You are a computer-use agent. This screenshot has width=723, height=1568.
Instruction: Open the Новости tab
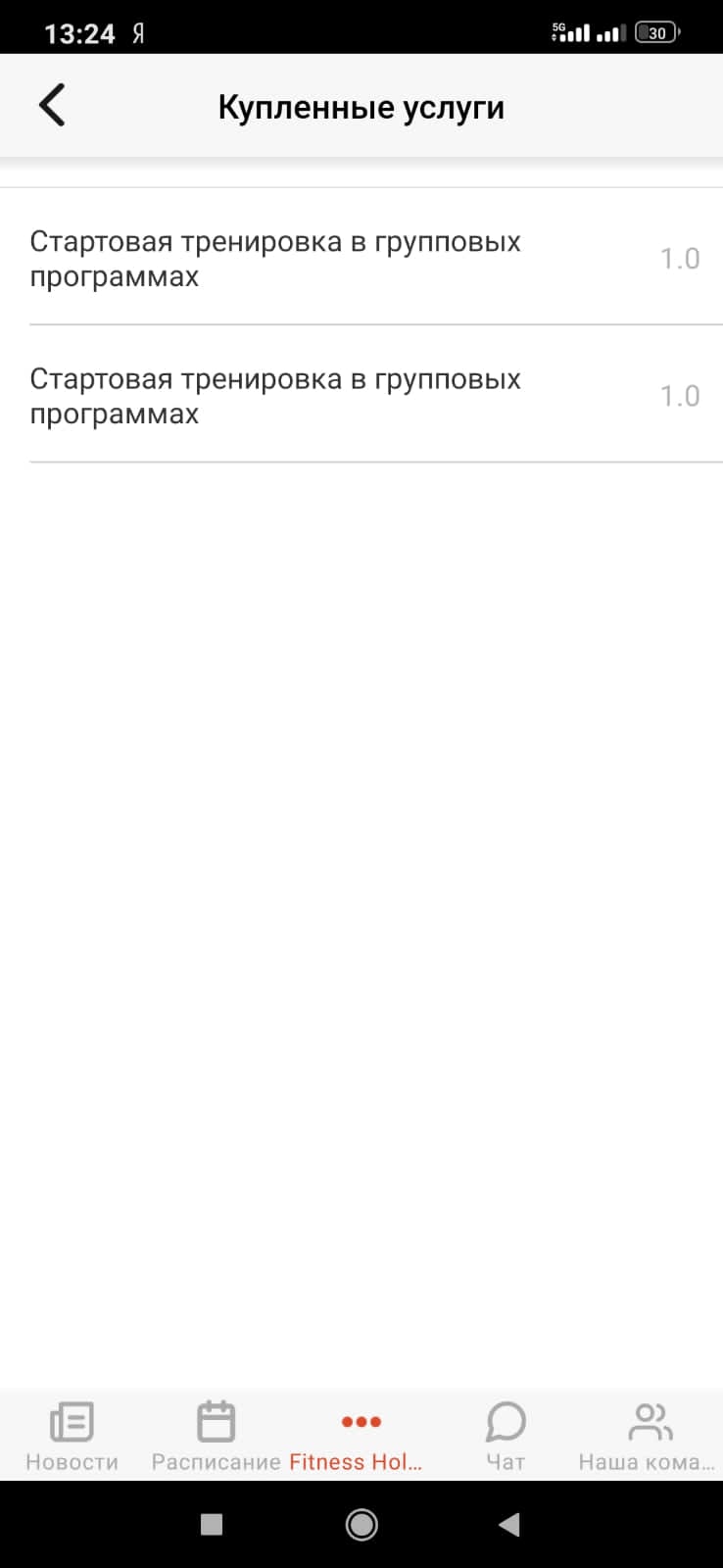point(72,1436)
